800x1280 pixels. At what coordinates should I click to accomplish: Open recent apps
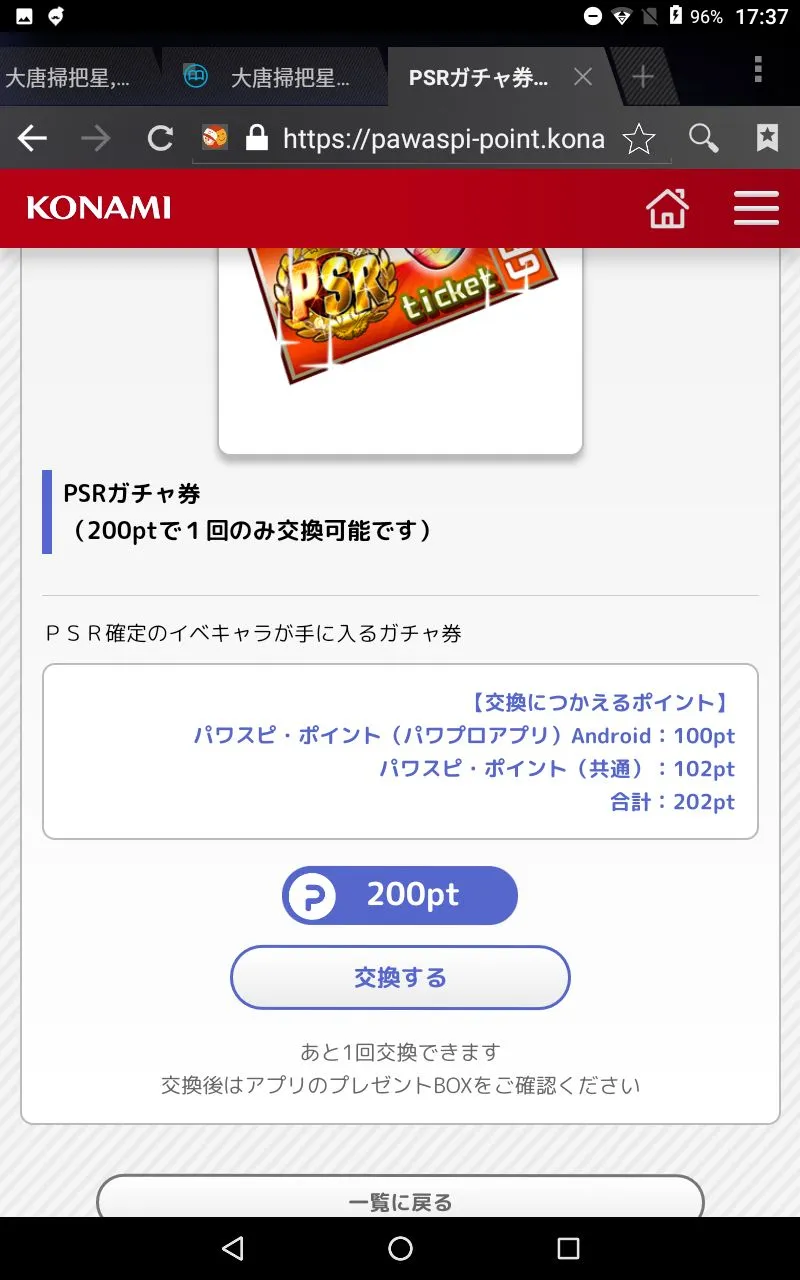568,1248
